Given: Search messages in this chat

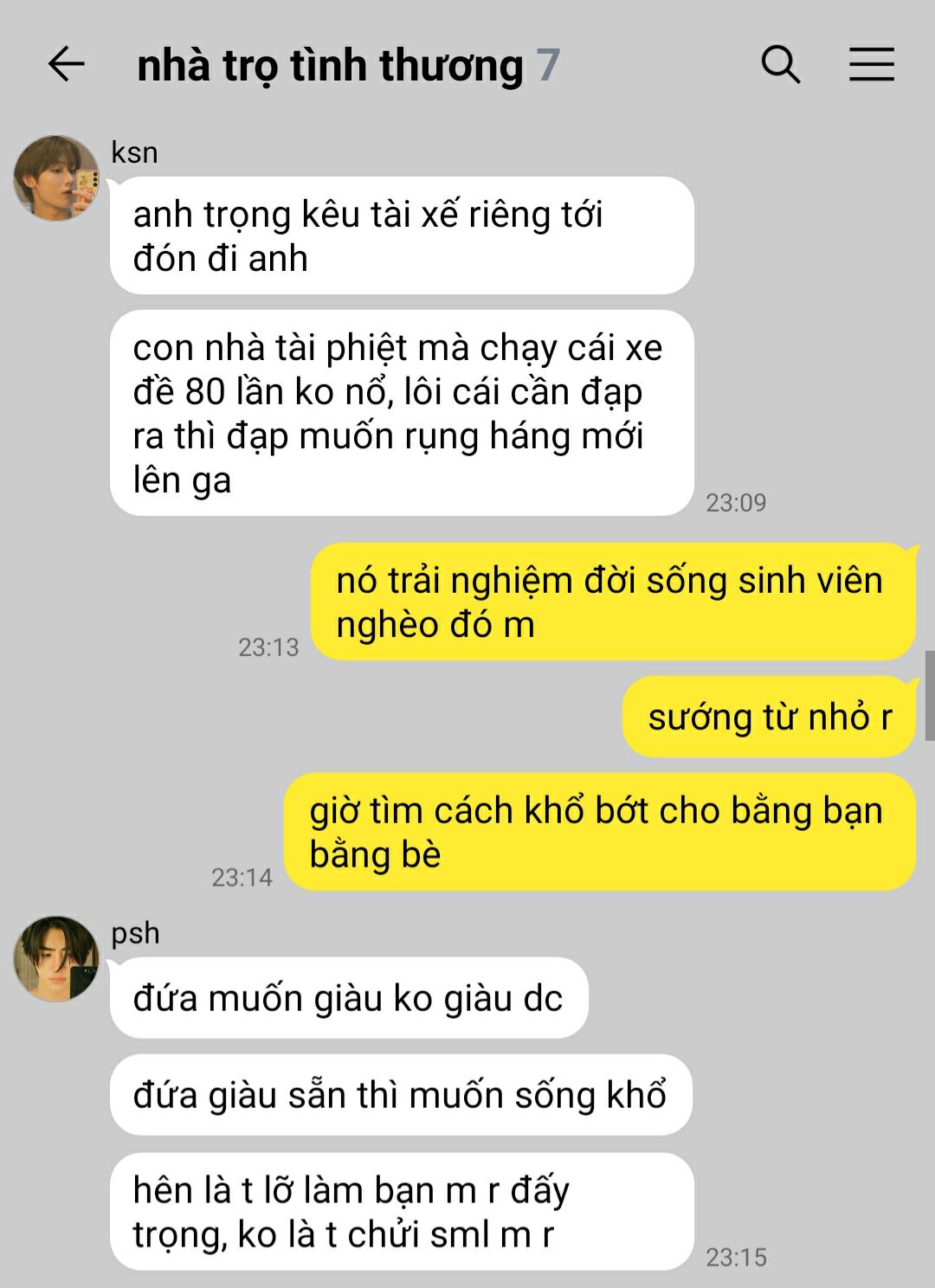Looking at the screenshot, I should [780, 65].
